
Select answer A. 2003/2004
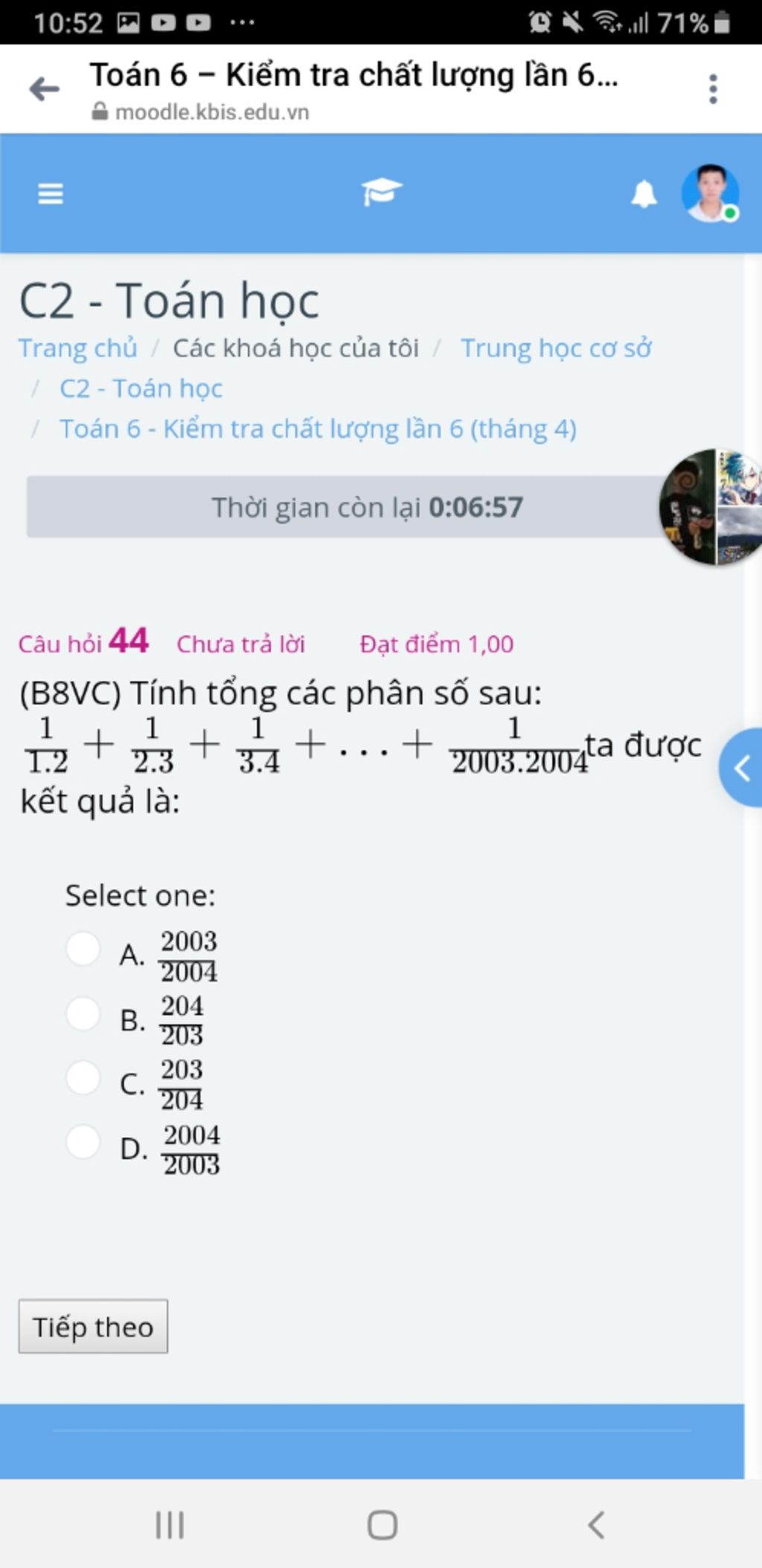pyautogui.click(x=83, y=949)
